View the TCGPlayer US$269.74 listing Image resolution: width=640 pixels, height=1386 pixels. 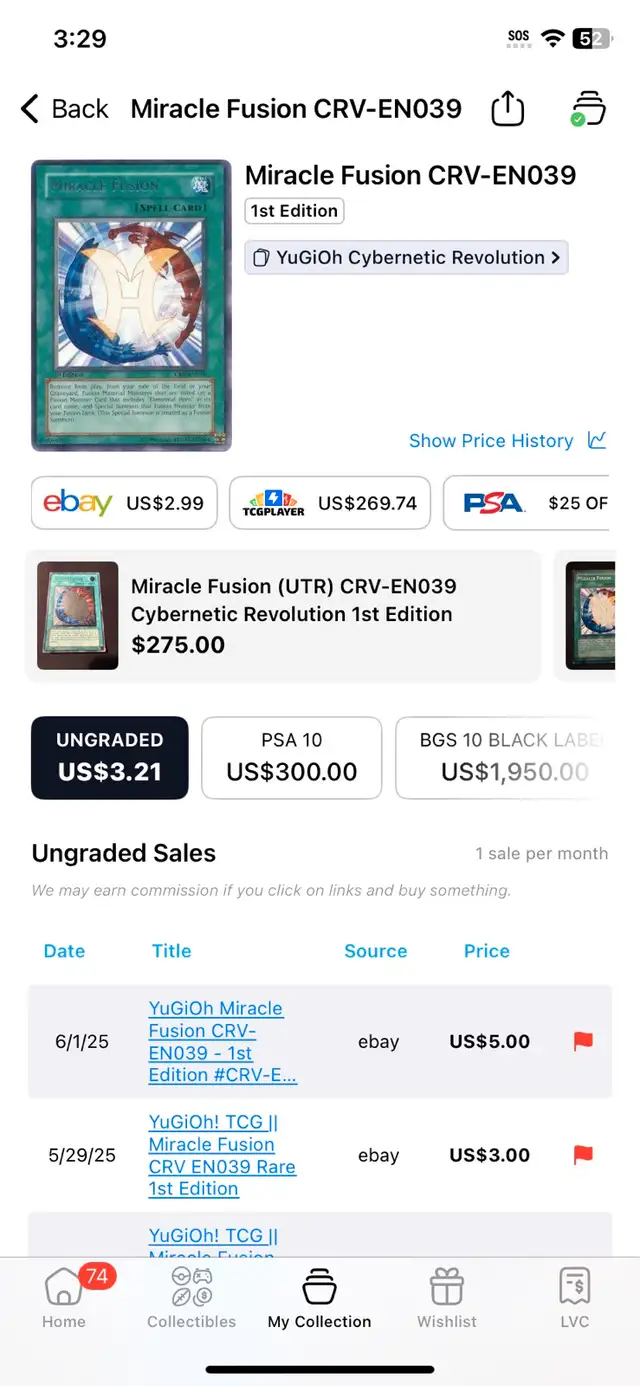point(330,503)
